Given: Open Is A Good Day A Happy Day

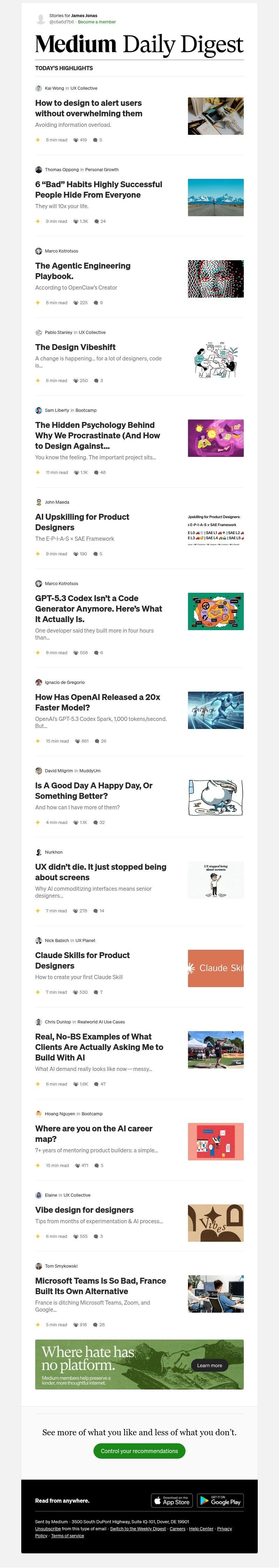Looking at the screenshot, I should pyautogui.click(x=93, y=791).
